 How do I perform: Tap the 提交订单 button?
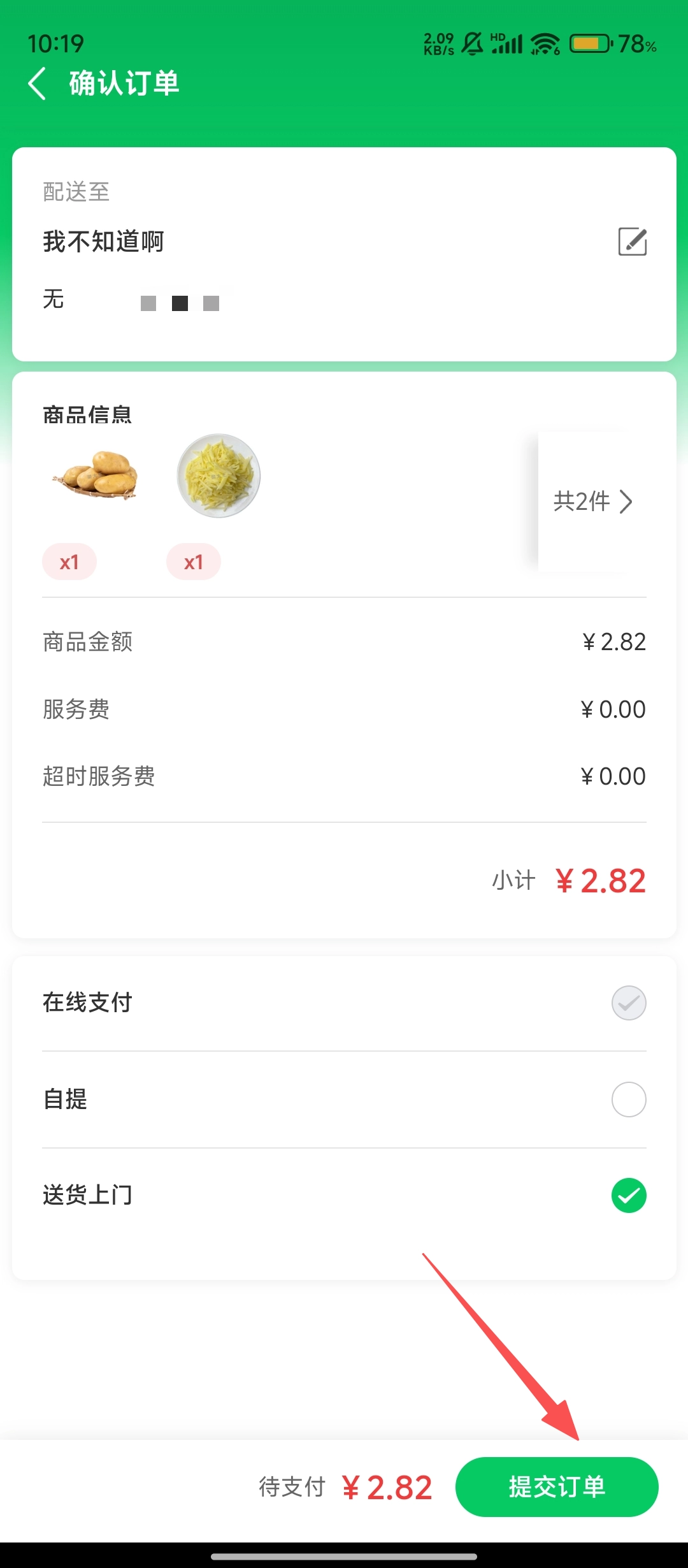coord(556,1487)
